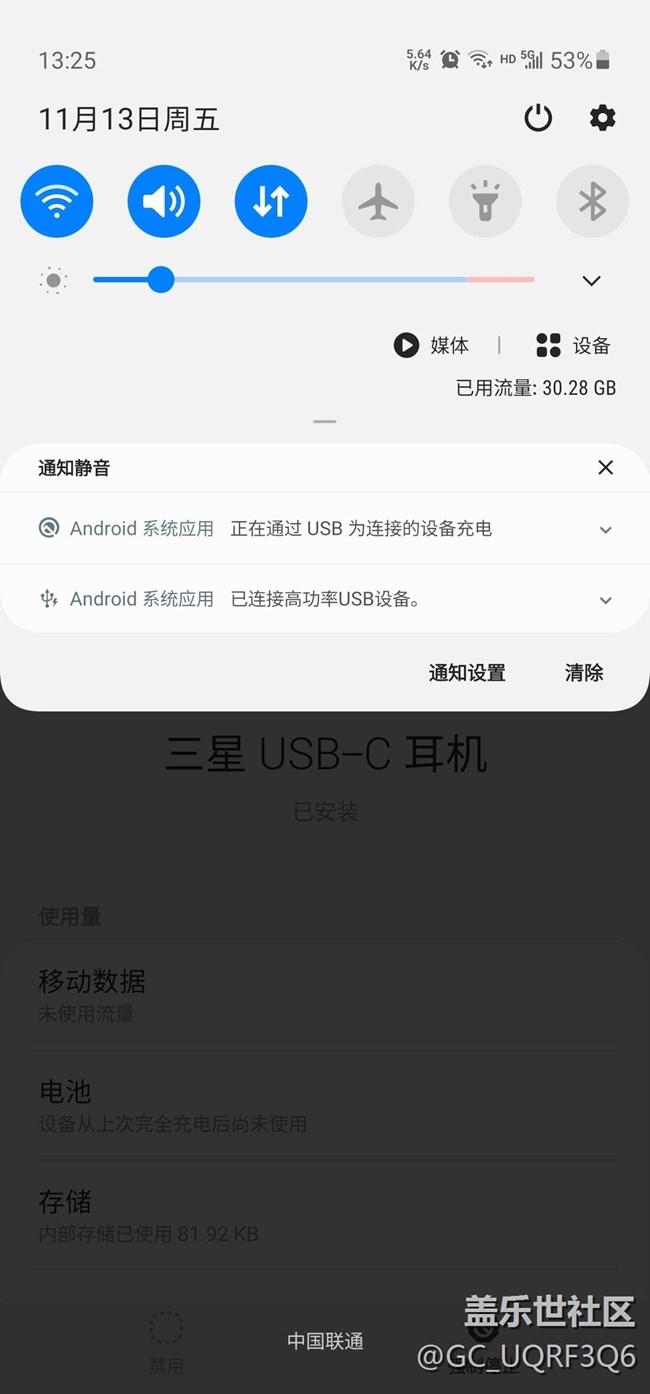Open settings via the gear icon
The image size is (650, 1394).
pyautogui.click(x=602, y=119)
